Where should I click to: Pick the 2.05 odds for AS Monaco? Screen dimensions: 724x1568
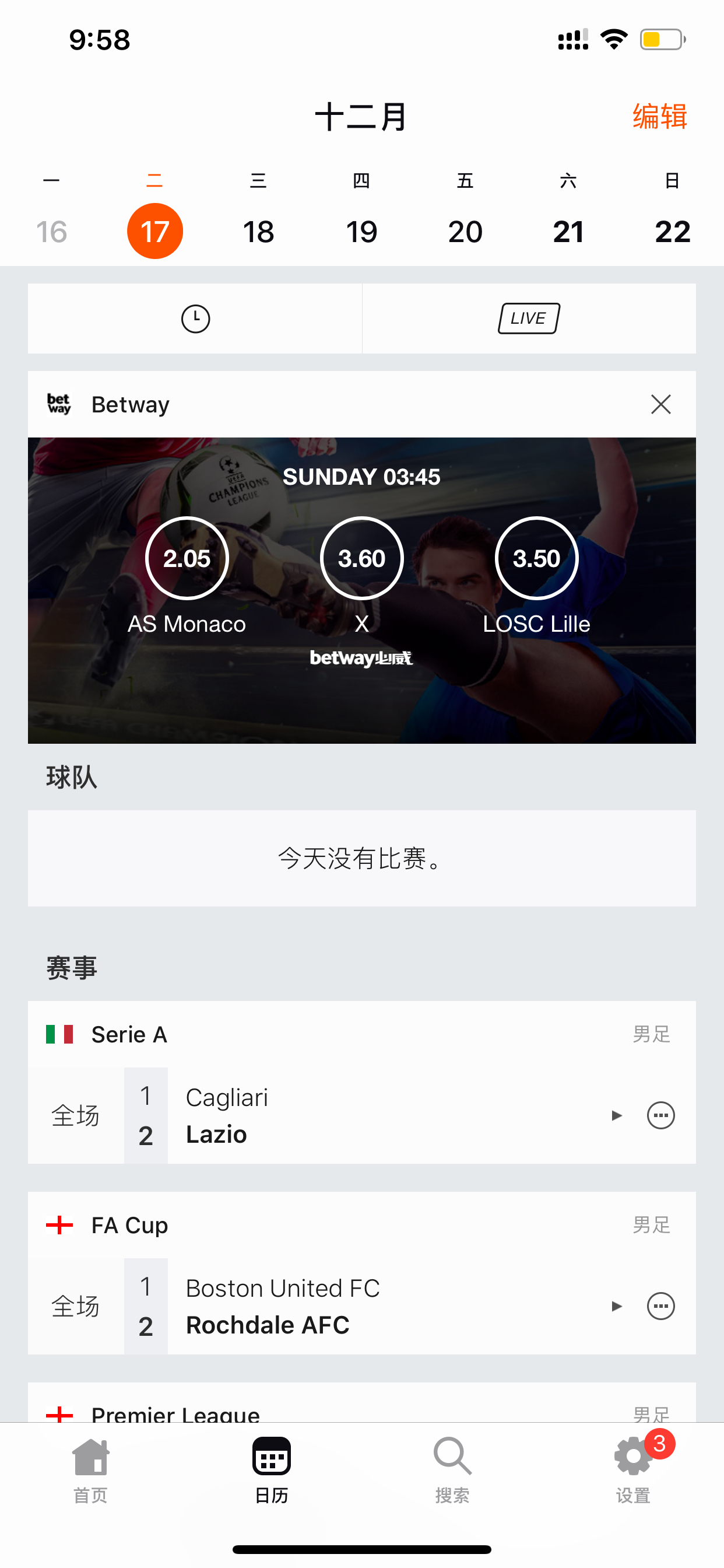pyautogui.click(x=187, y=558)
